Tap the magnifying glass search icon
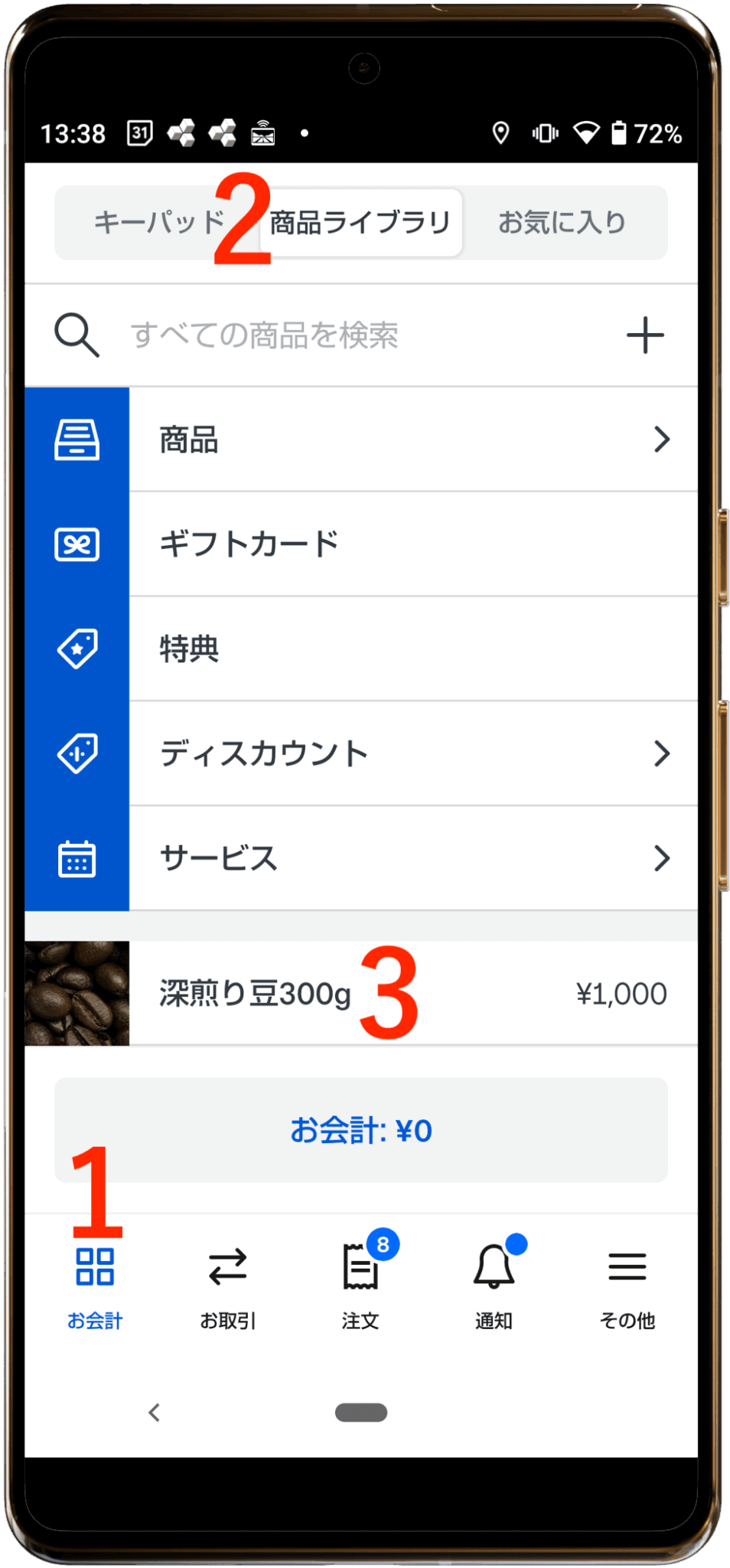The height and width of the screenshot is (1568, 730). click(77, 334)
